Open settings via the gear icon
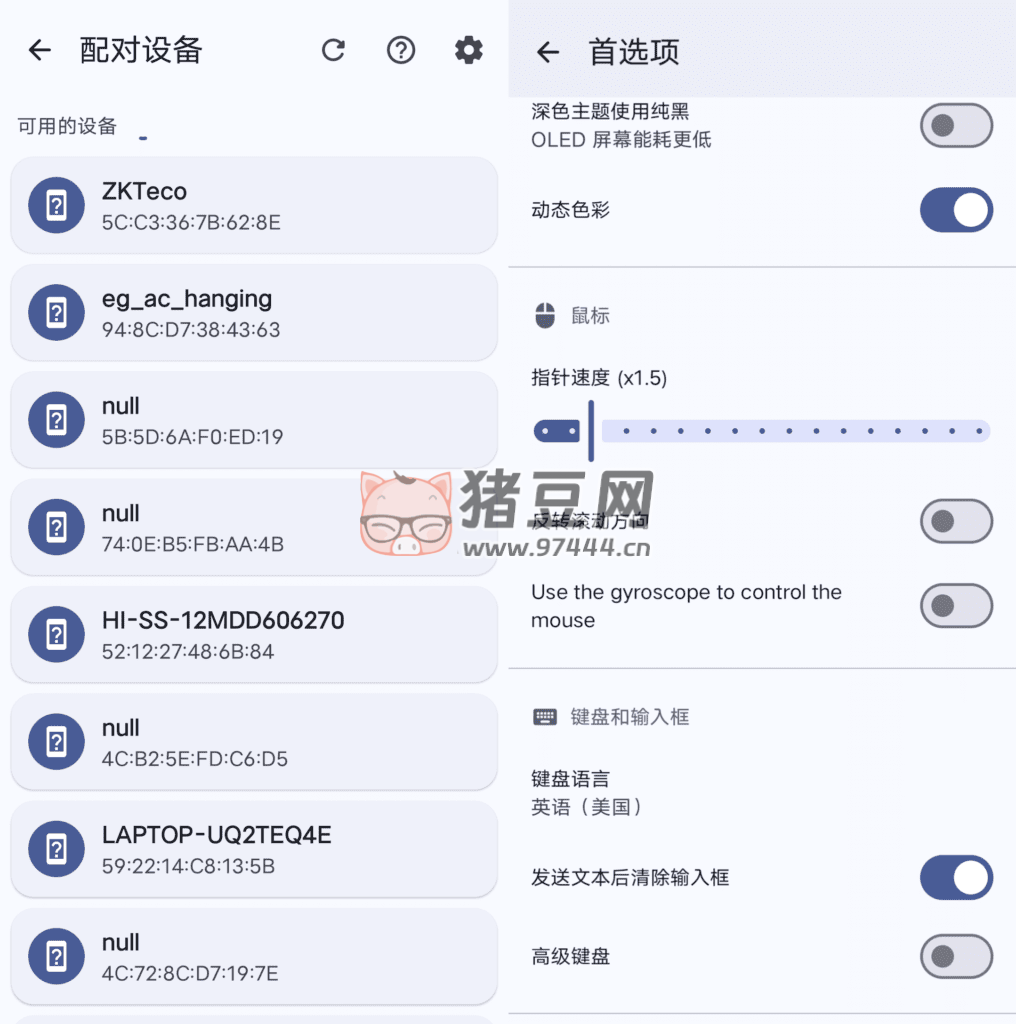This screenshot has width=1016, height=1024. click(468, 50)
